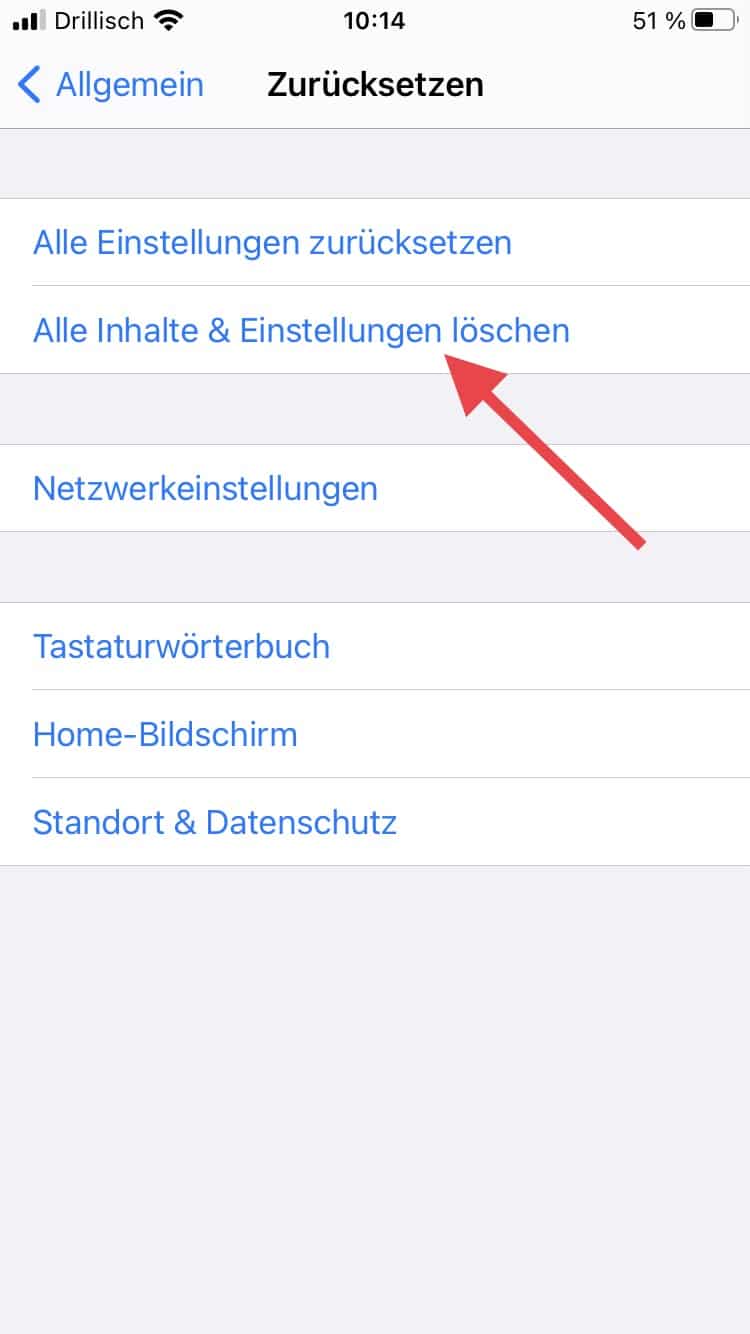Reset Home-Bildschirm layout
Image resolution: width=750 pixels, height=1334 pixels.
(165, 735)
